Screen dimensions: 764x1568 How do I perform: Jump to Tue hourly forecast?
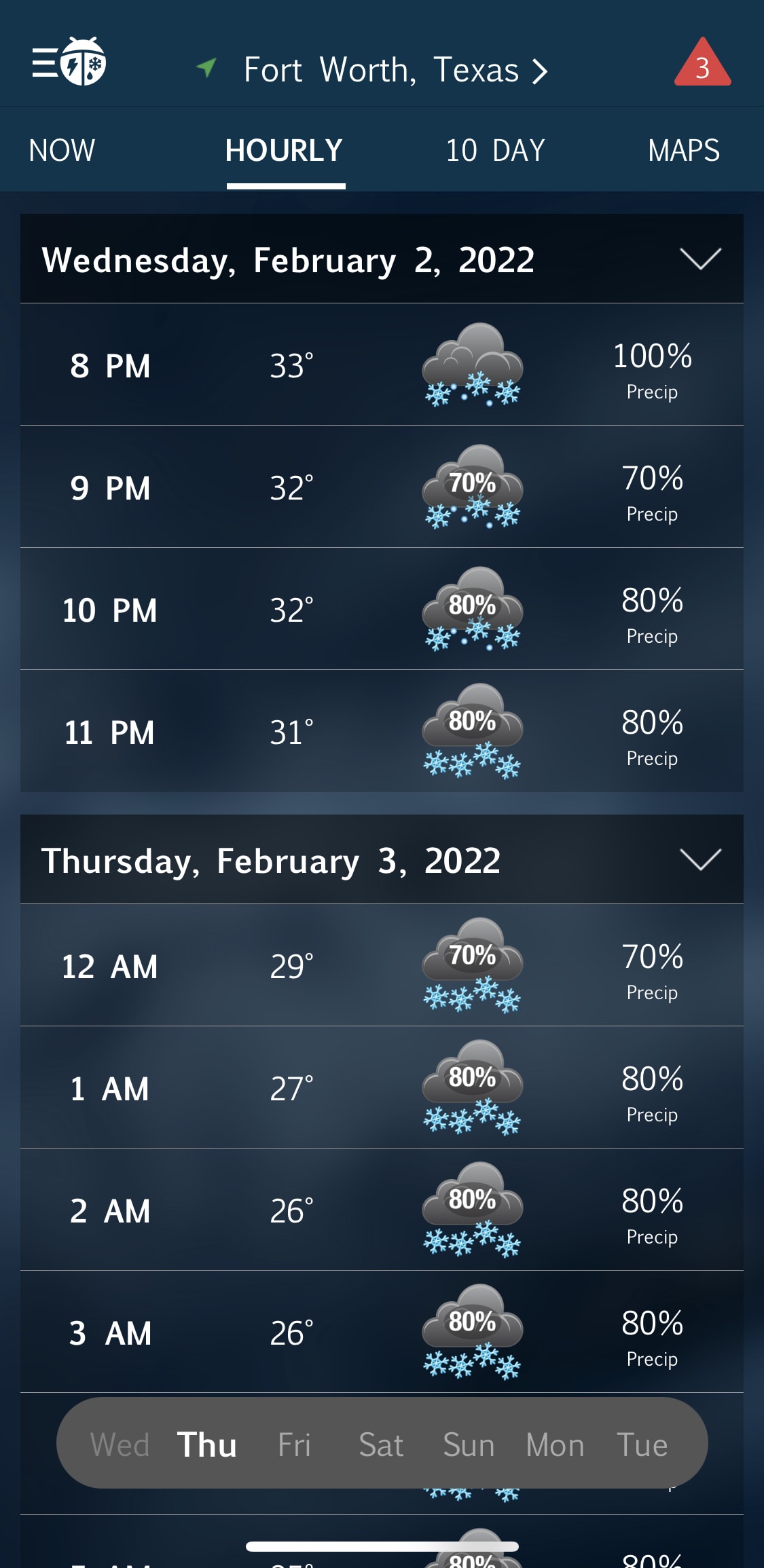point(642,1444)
